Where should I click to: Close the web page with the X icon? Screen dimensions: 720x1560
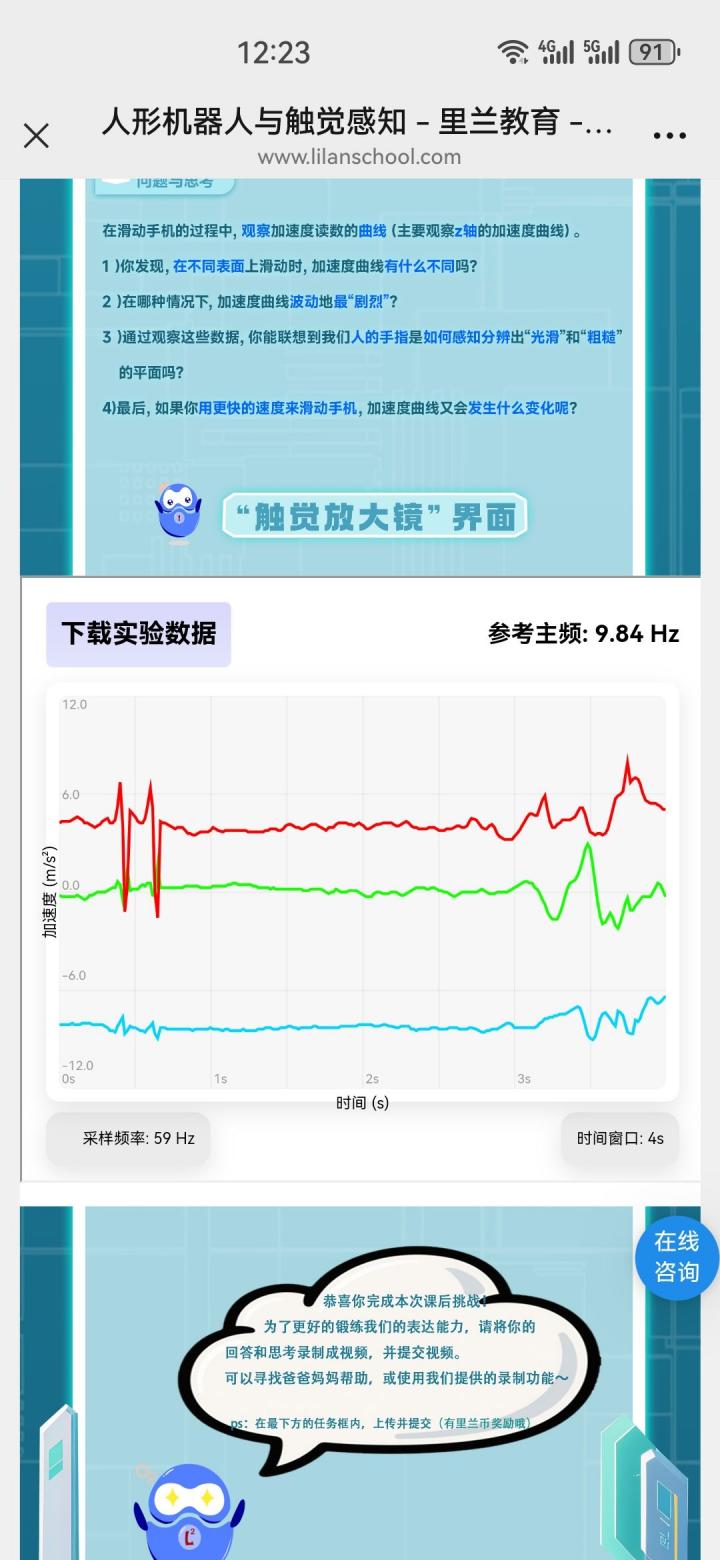click(36, 136)
